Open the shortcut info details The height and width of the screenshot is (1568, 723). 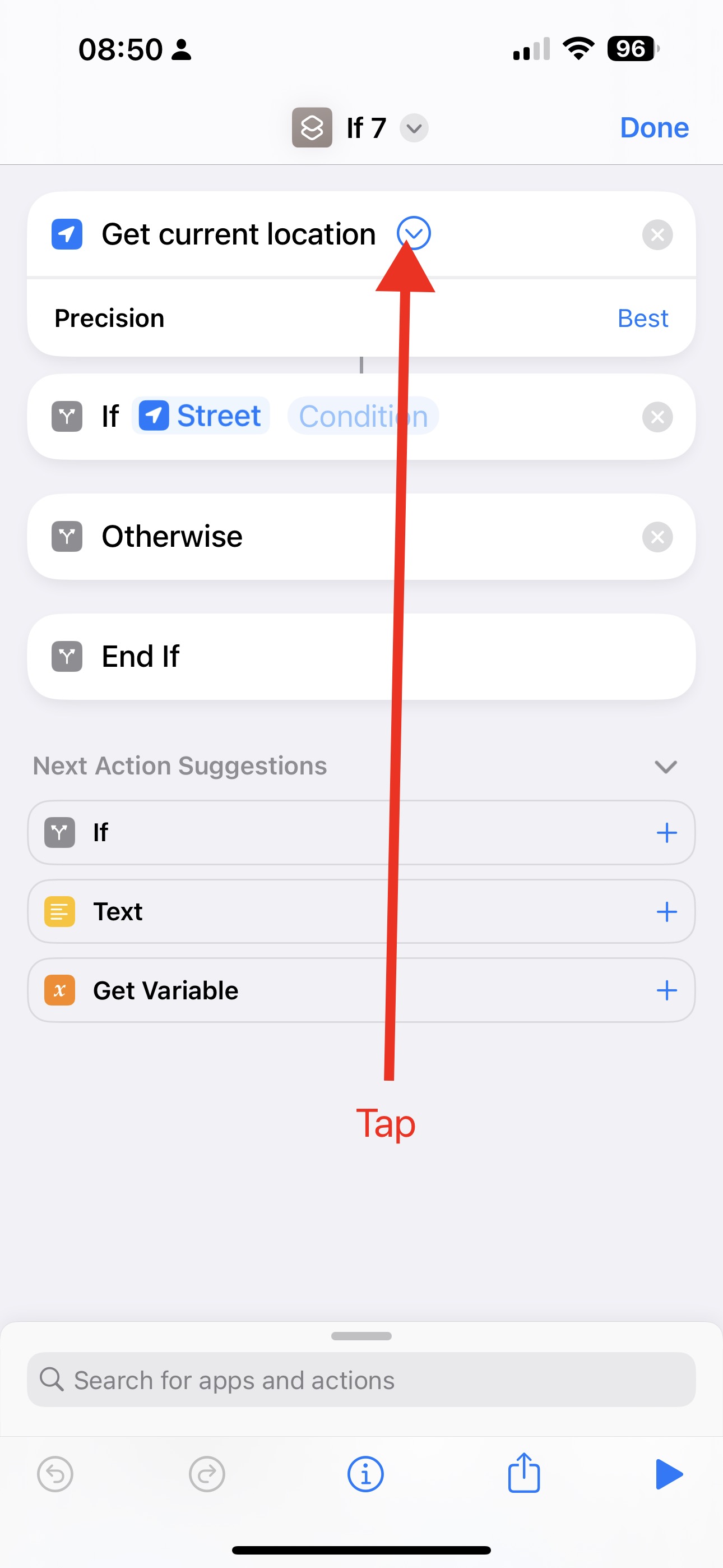[365, 1474]
